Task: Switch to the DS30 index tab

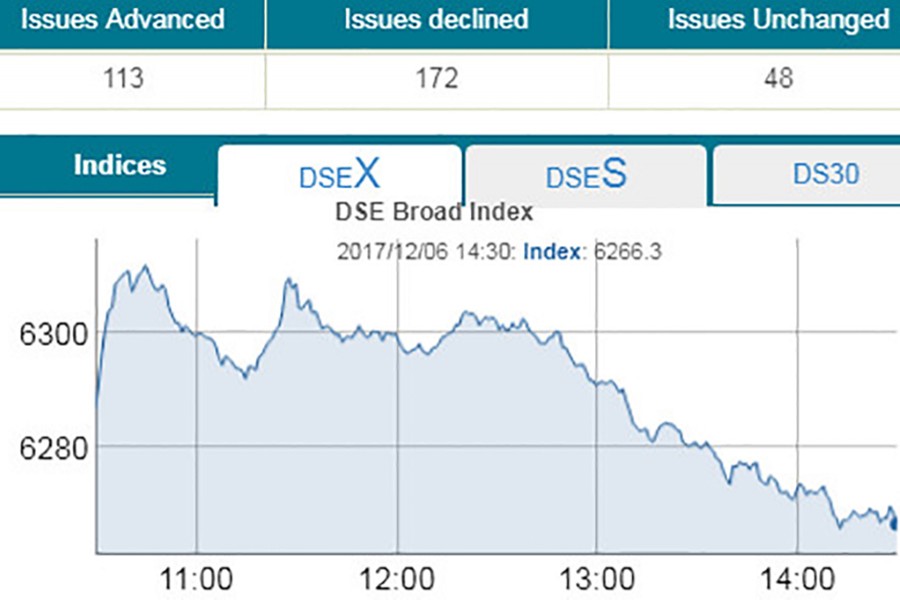Action: click(824, 175)
